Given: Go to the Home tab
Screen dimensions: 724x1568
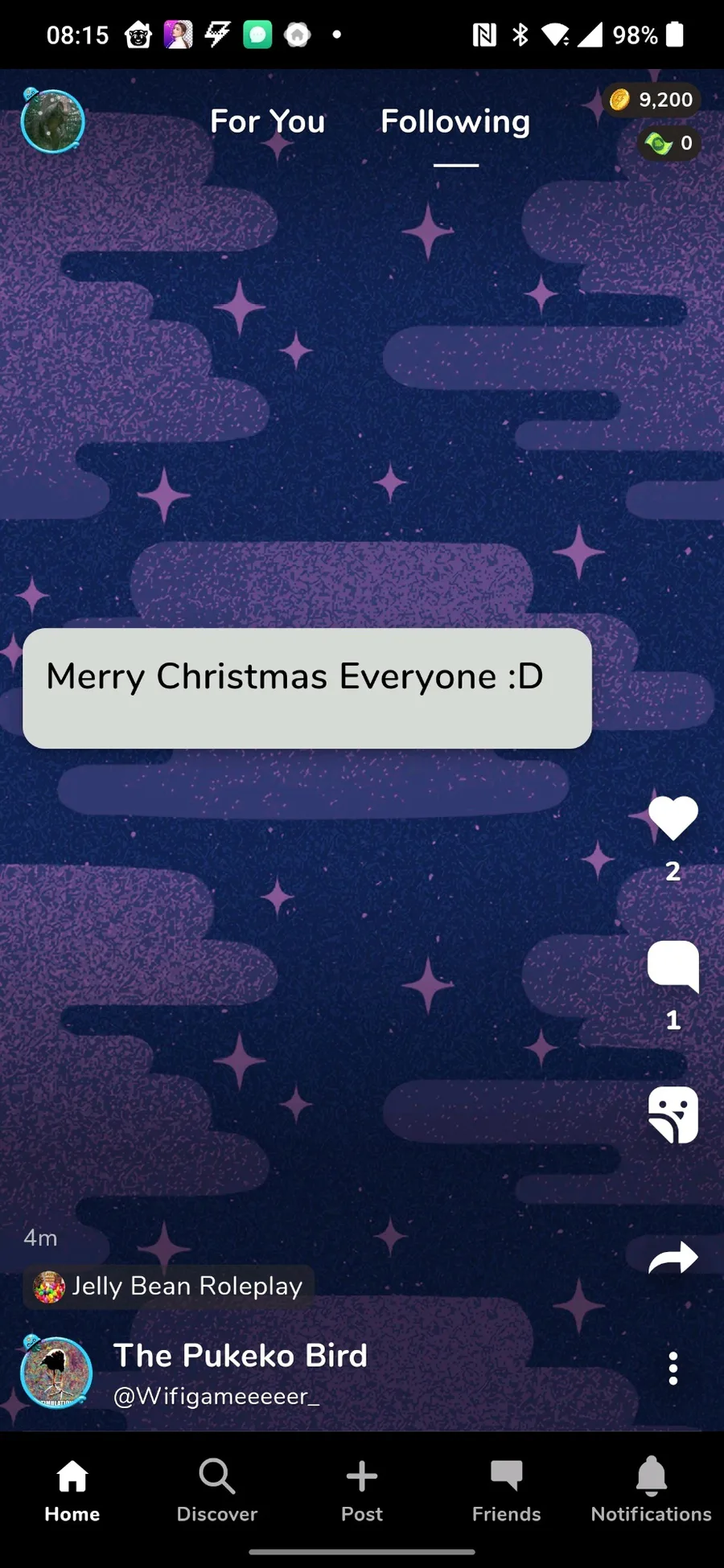Looking at the screenshot, I should click(x=72, y=1491).
